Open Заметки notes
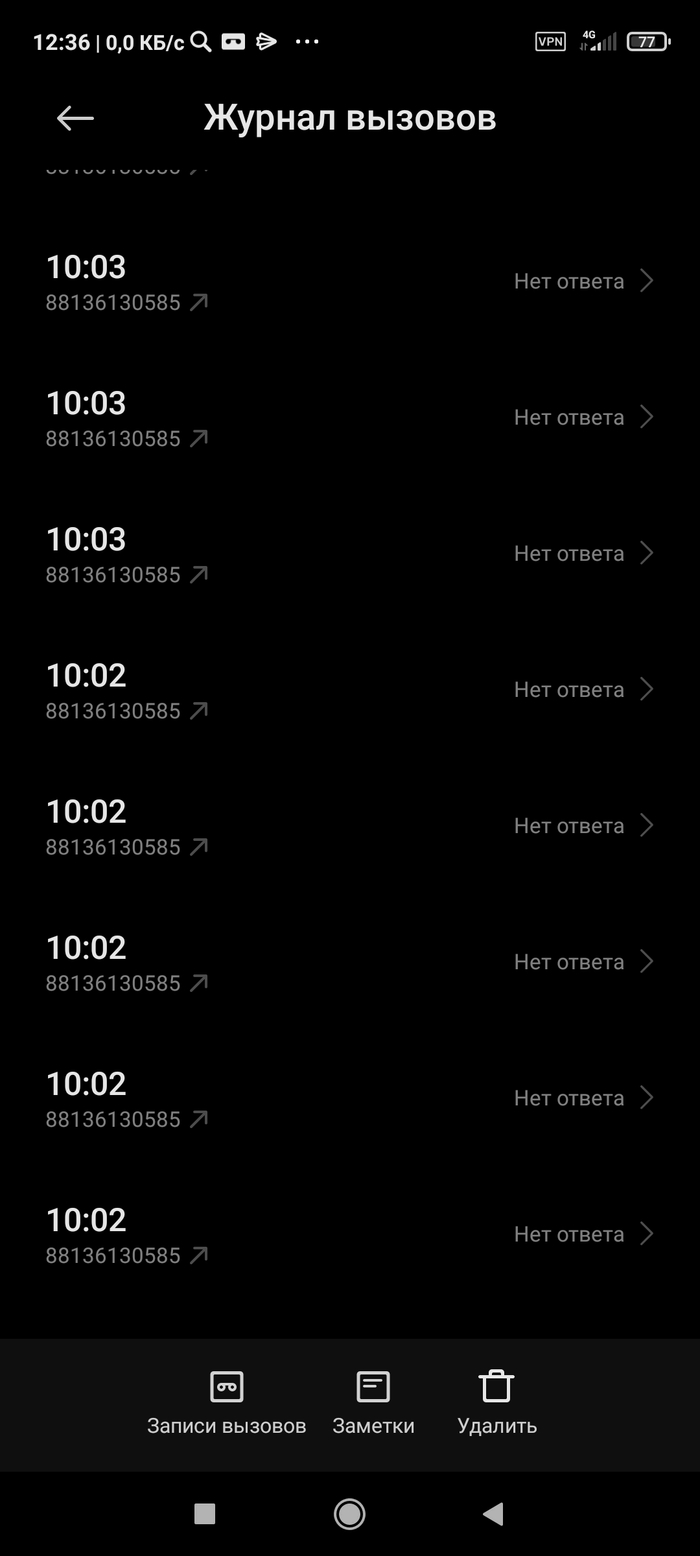 pyautogui.click(x=373, y=1402)
